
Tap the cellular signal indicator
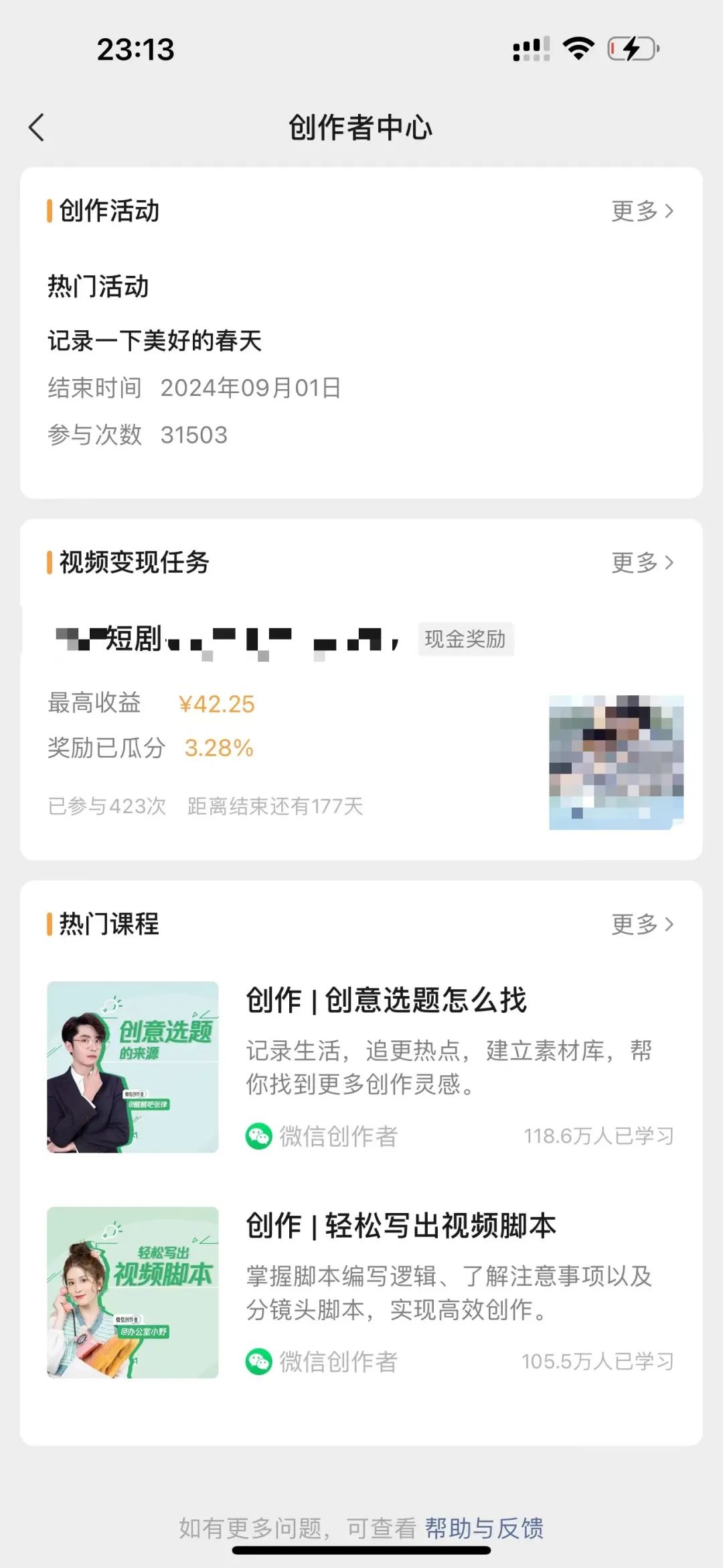532,48
